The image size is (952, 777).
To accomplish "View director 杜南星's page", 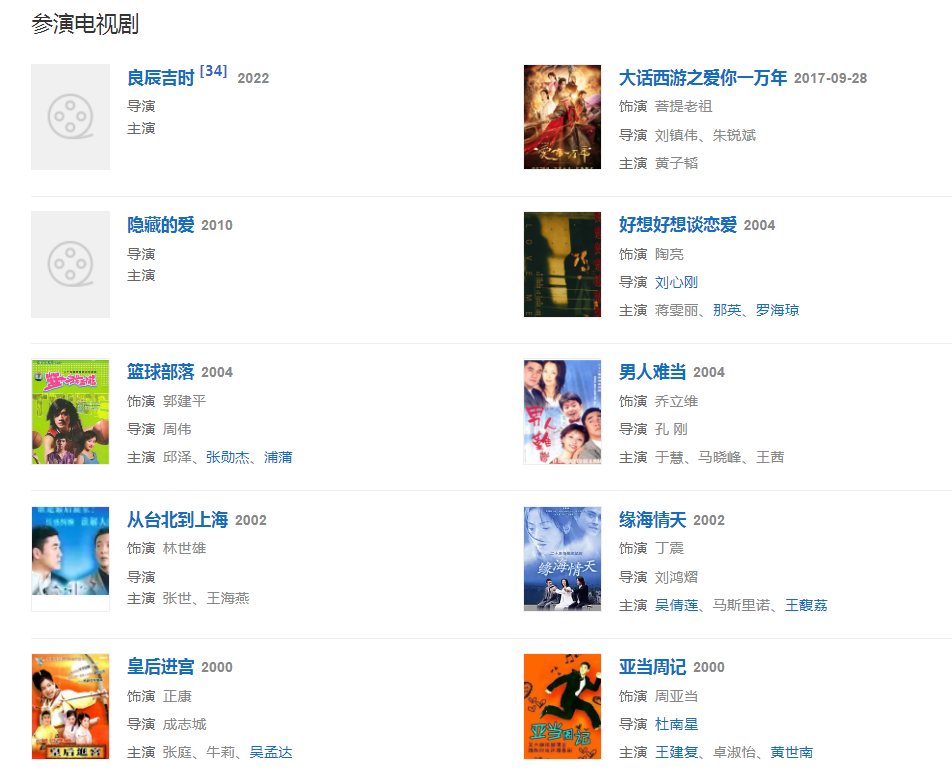I will click(676, 724).
